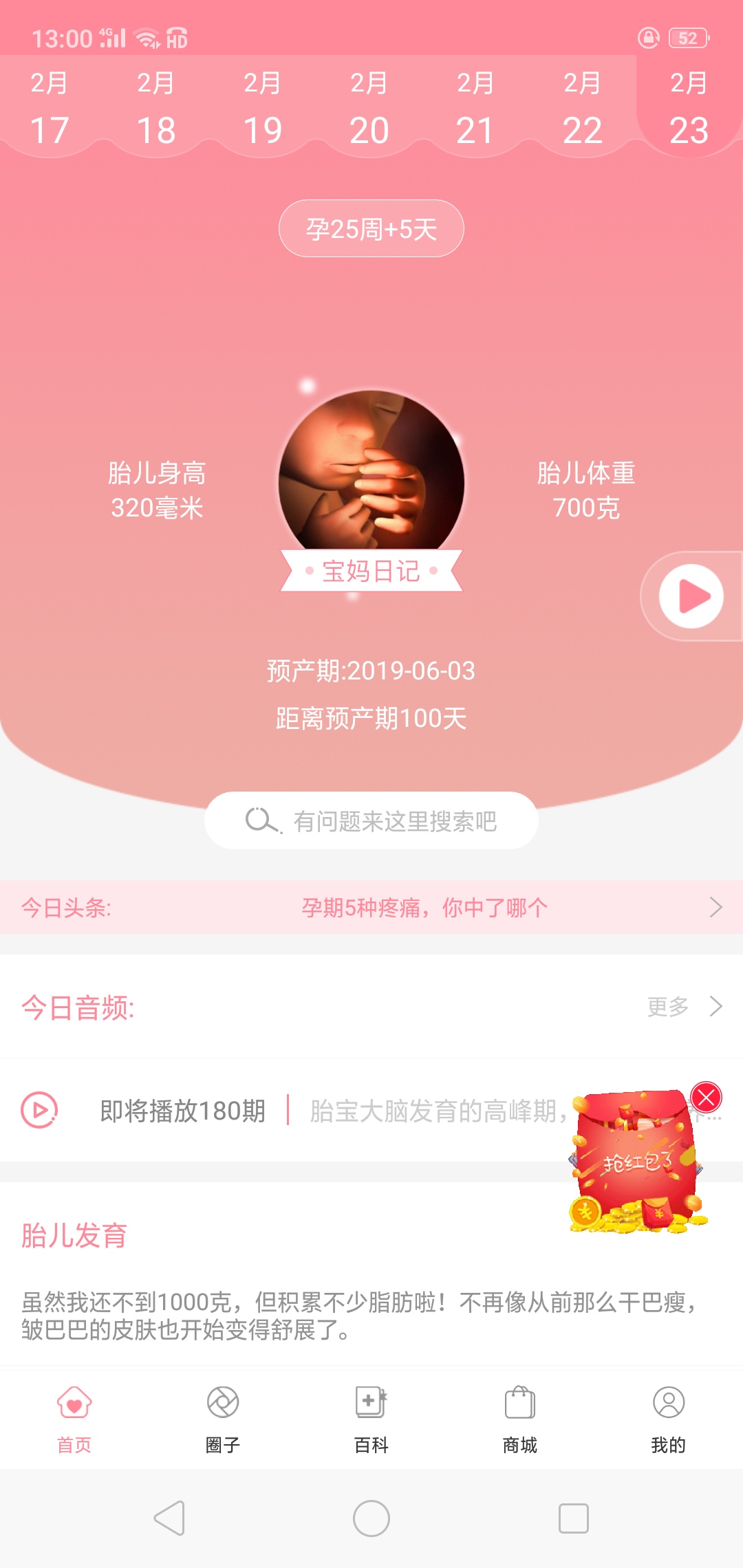The image size is (743, 1568).
Task: Select February 20 in the date strip
Action: click(x=369, y=109)
